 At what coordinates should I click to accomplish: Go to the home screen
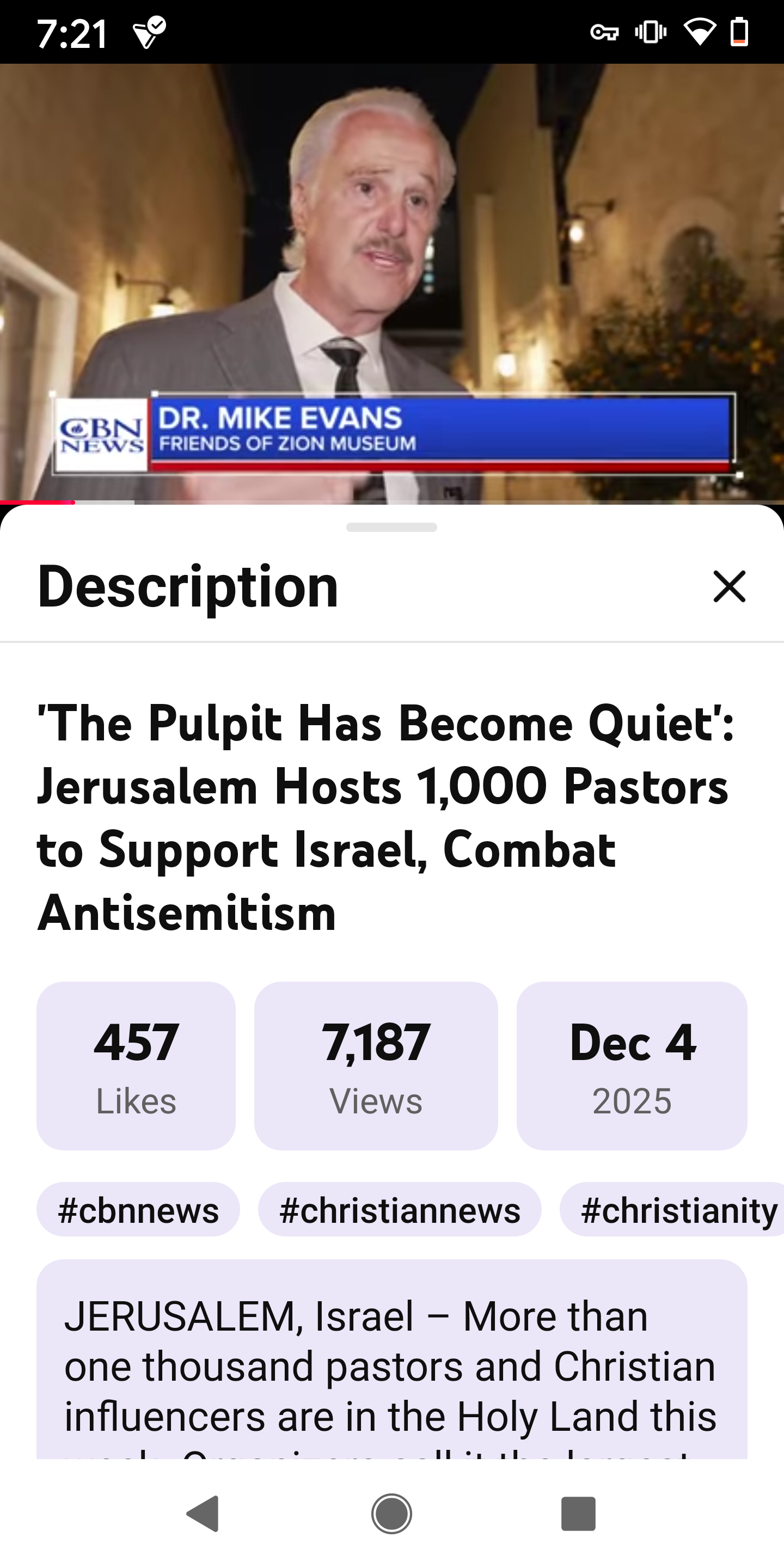pyautogui.click(x=391, y=1512)
